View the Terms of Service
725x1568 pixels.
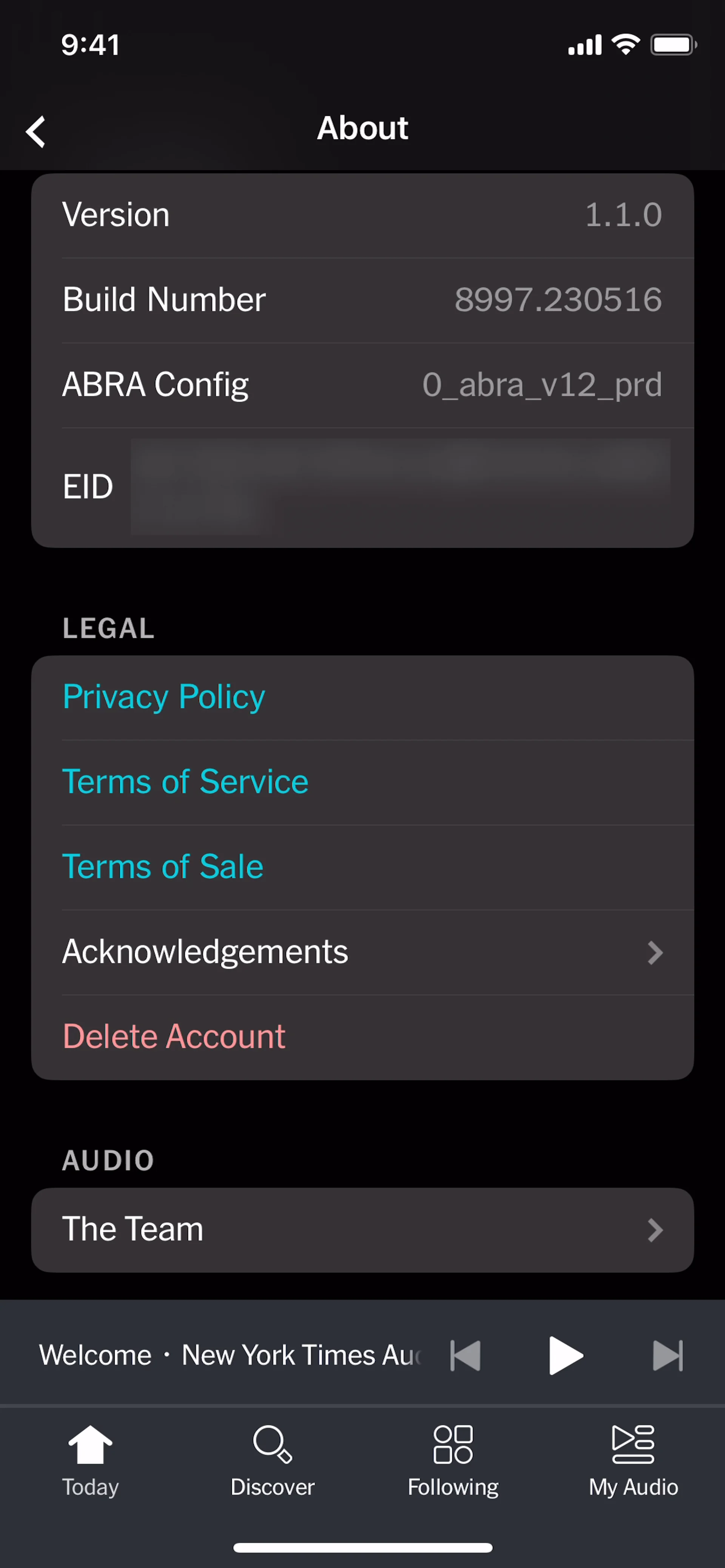point(186,782)
